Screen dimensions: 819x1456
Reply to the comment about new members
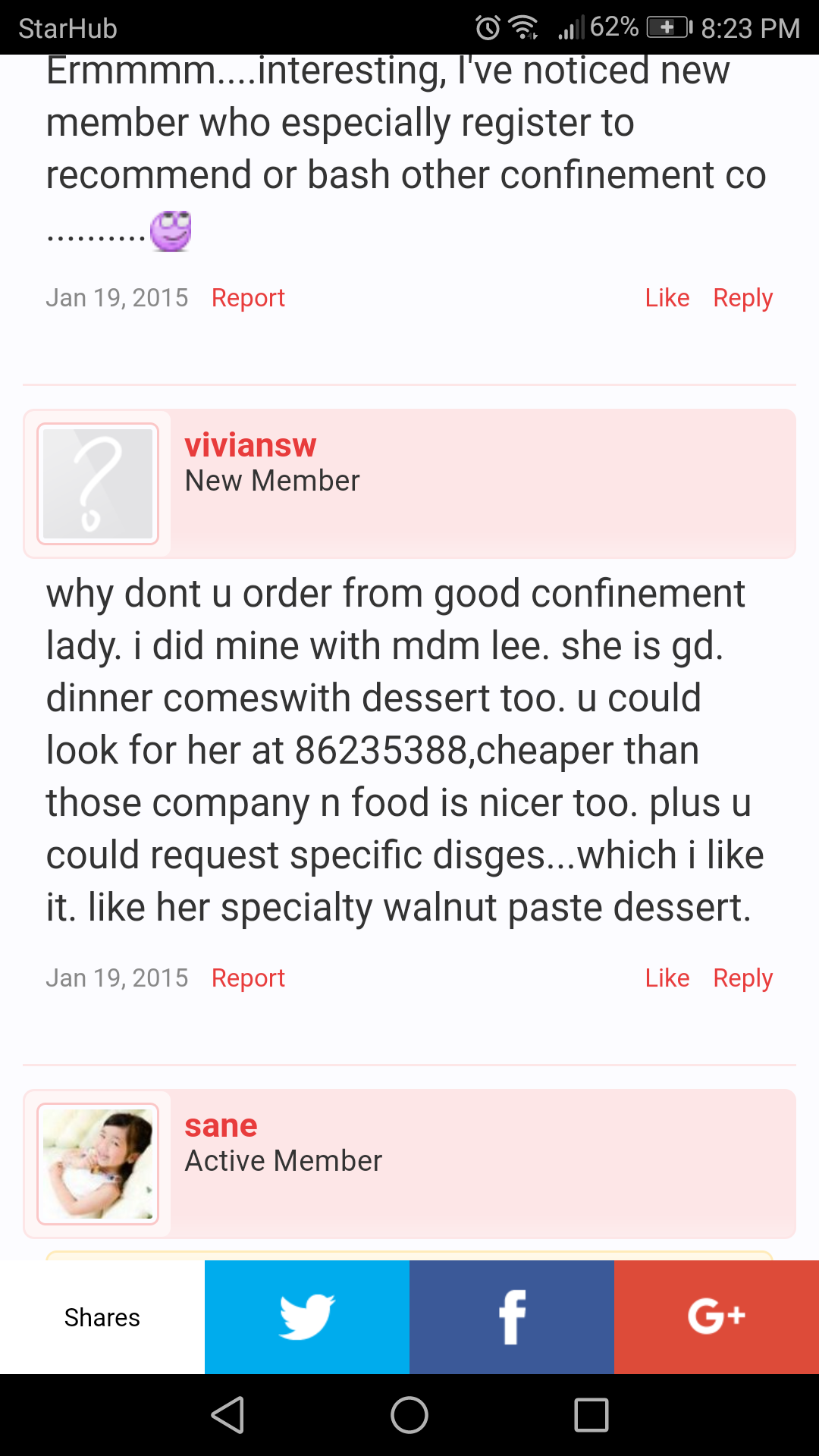[x=743, y=298]
